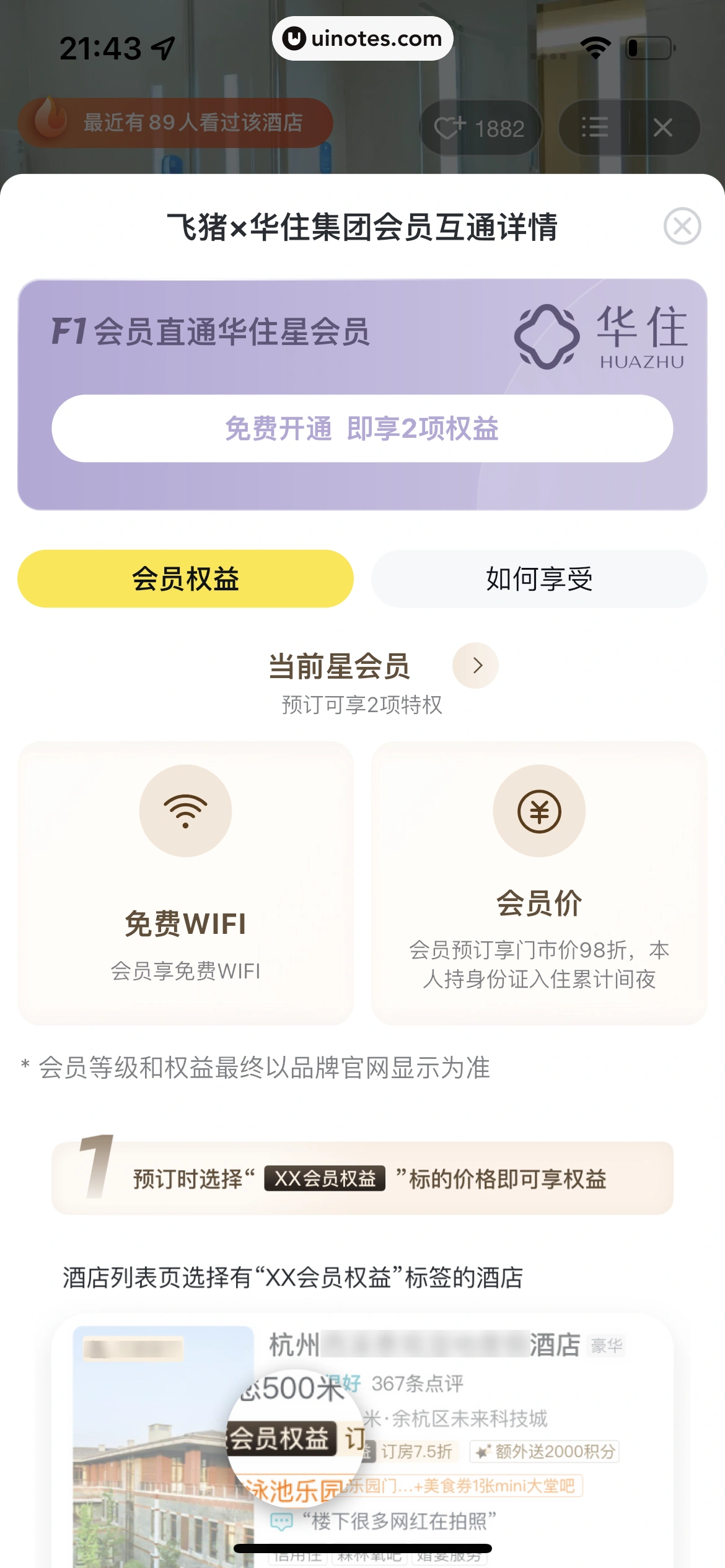This screenshot has height=1568, width=725.
Task: Switch to the 如何享受 tab
Action: tap(539, 579)
